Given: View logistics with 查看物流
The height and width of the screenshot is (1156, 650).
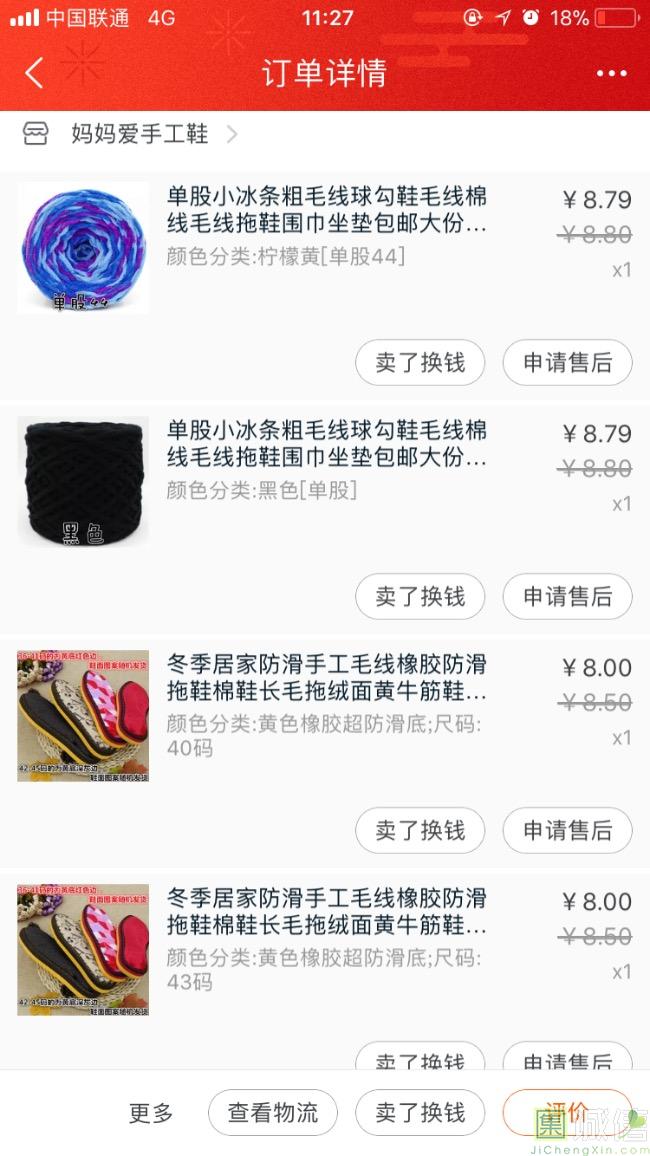Looking at the screenshot, I should click(273, 1112).
